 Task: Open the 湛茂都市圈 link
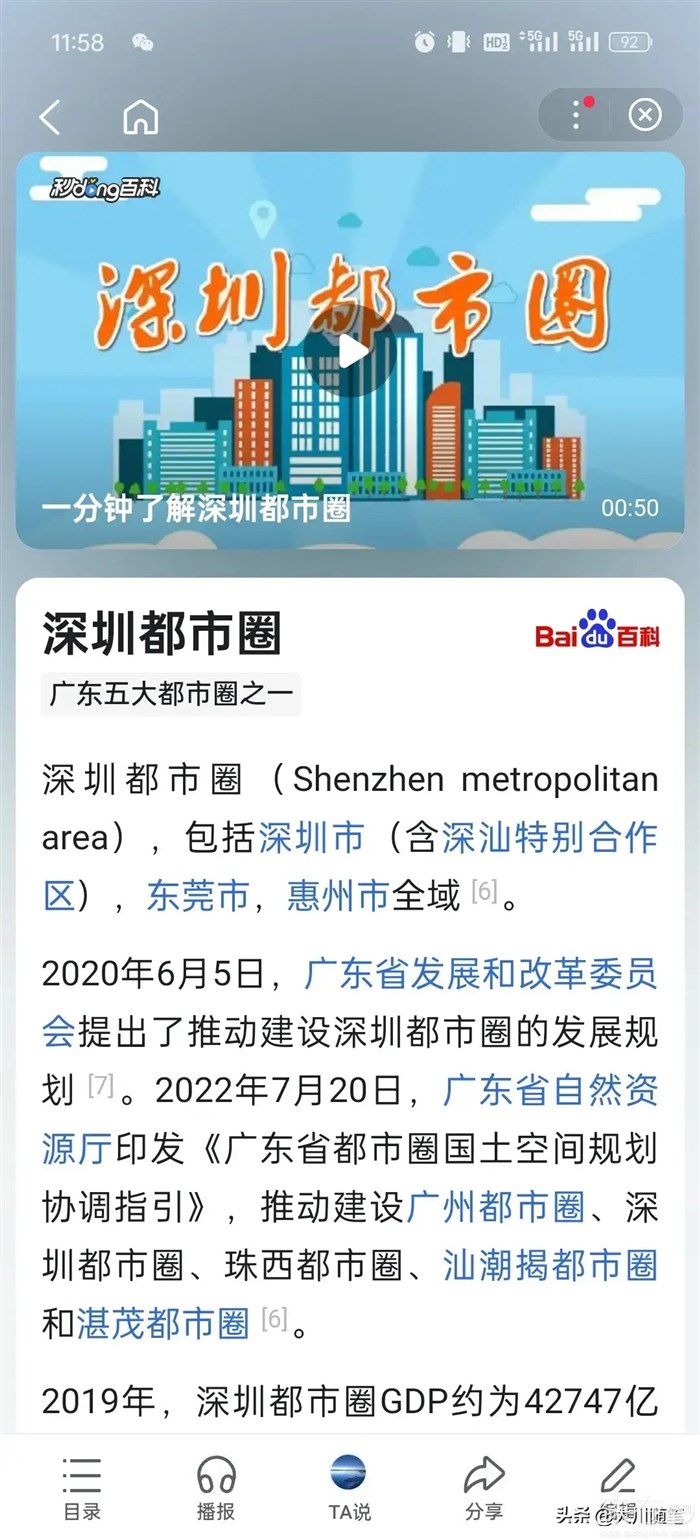(162, 1323)
